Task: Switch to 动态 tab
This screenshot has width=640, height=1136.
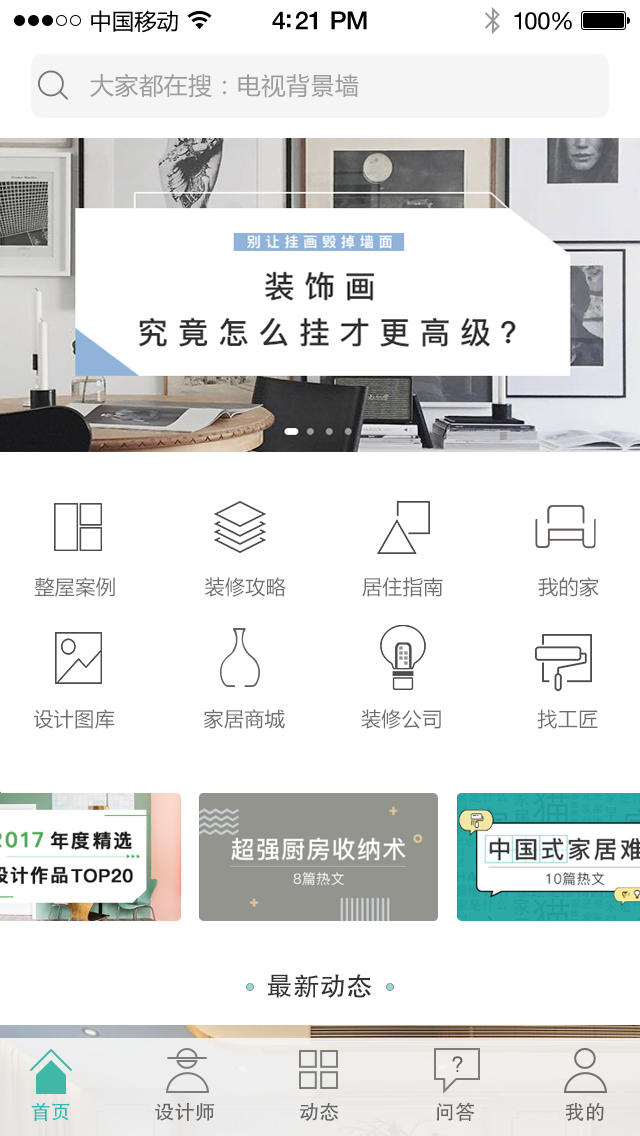Action: coord(319,1085)
